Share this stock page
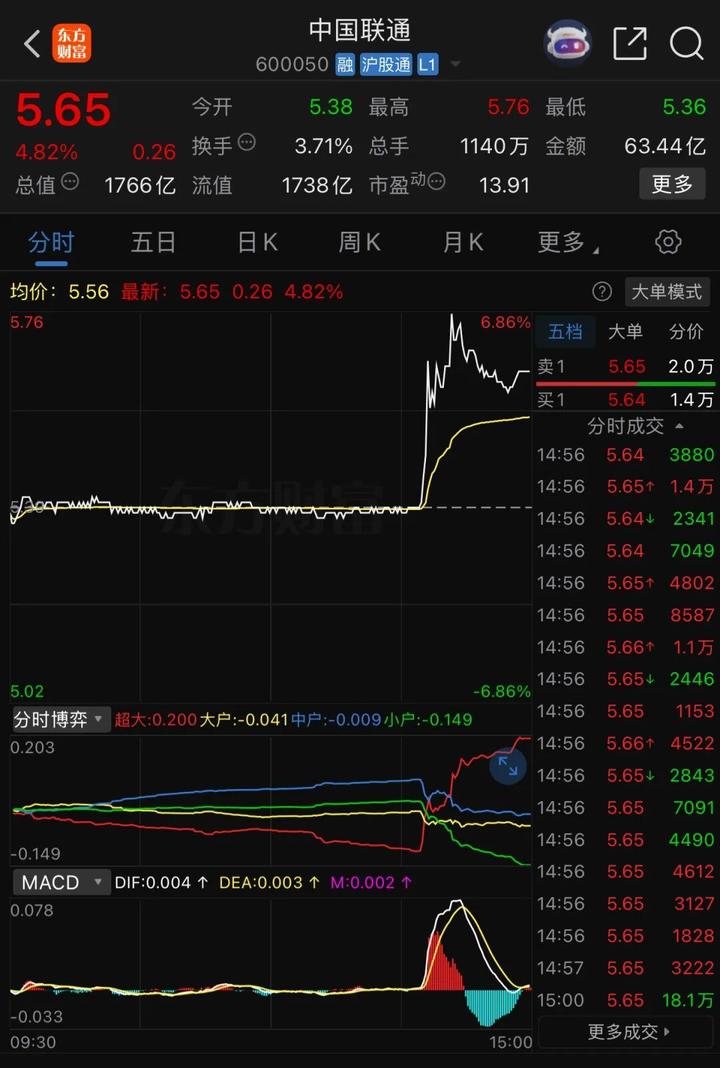 (630, 44)
